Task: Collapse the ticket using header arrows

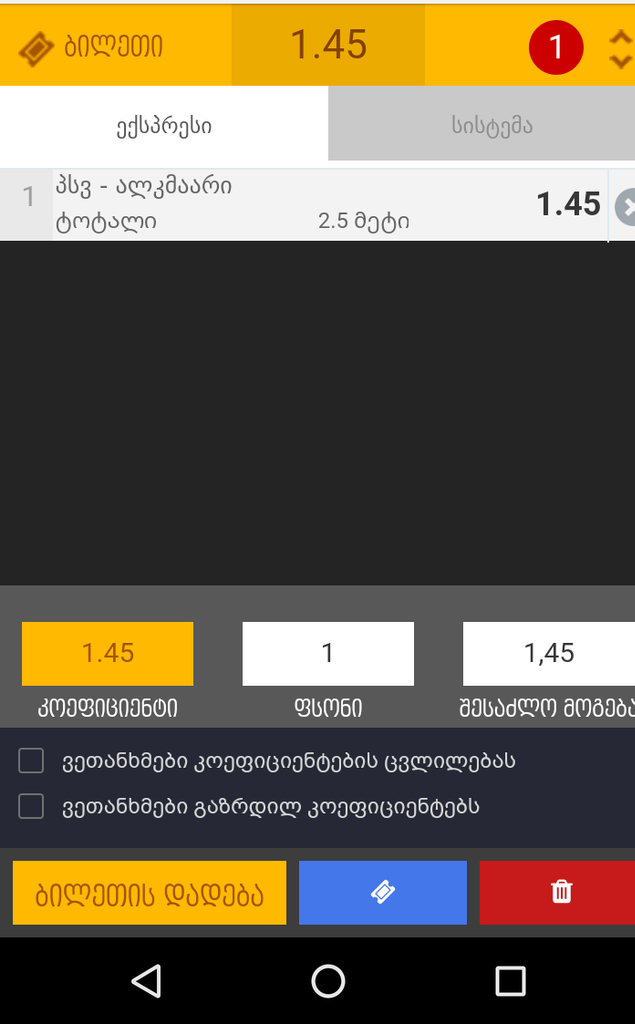Action: 620,47
